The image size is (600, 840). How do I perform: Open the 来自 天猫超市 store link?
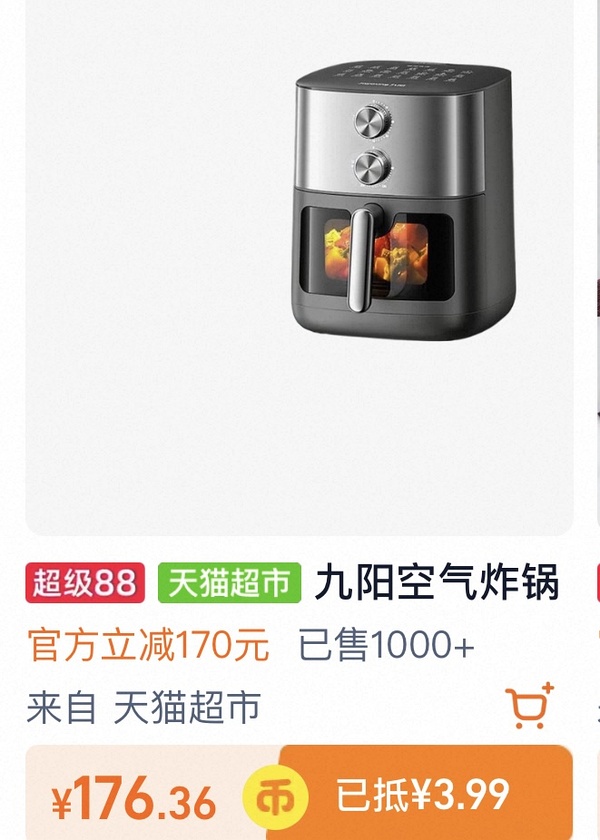(144, 707)
